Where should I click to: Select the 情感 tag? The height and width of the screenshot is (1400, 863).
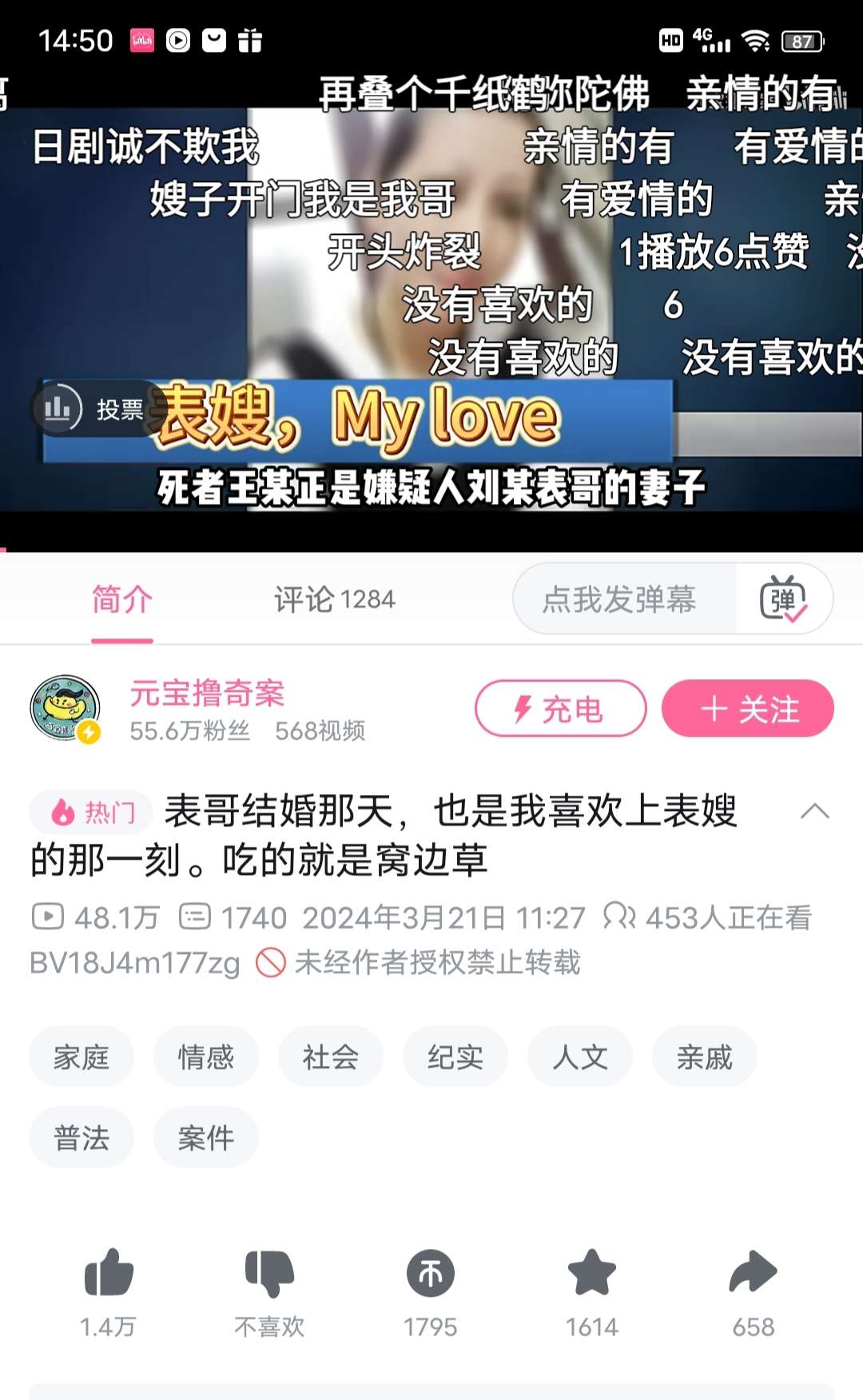(206, 1057)
